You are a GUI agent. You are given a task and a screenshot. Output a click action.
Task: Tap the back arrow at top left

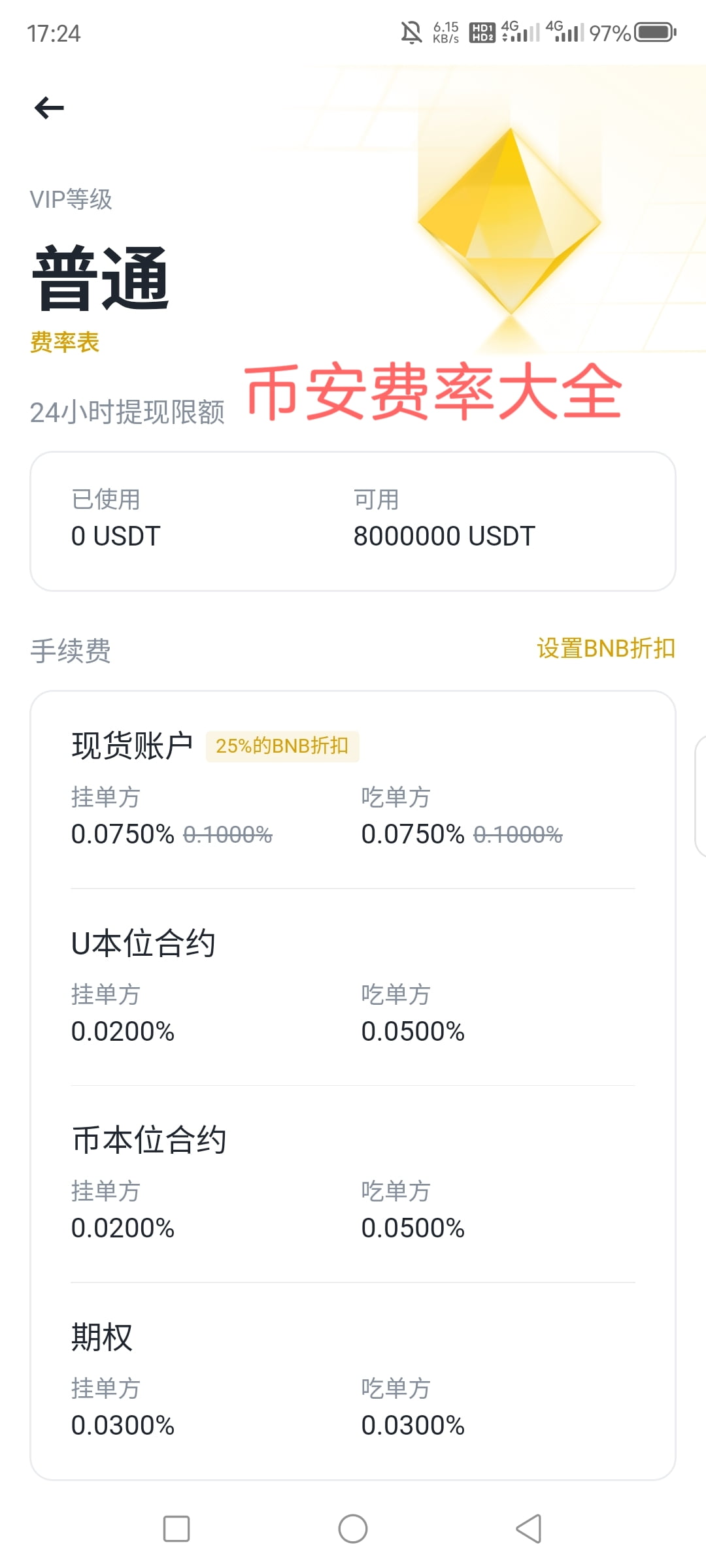(48, 108)
